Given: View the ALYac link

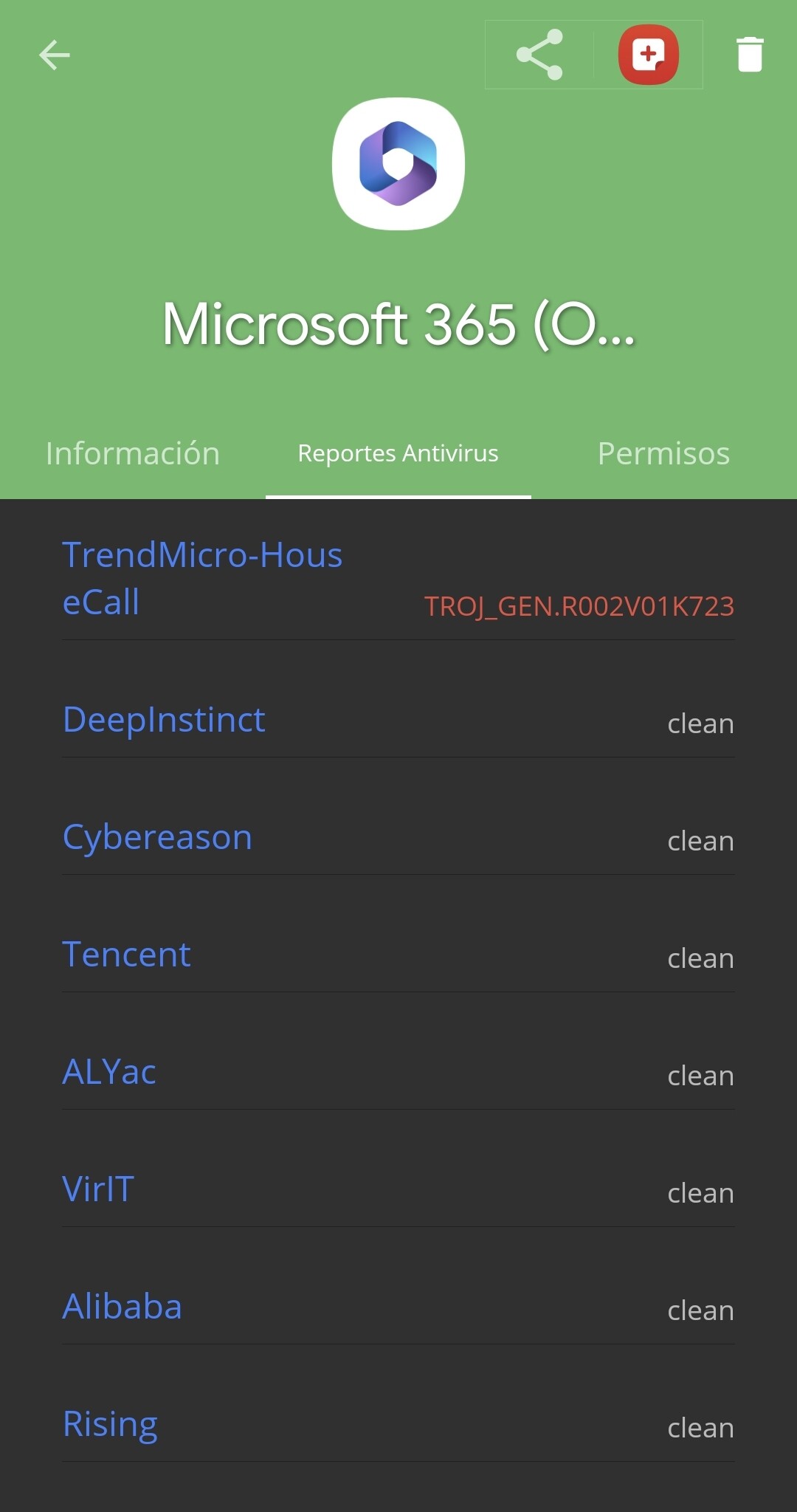Looking at the screenshot, I should pos(109,1072).
